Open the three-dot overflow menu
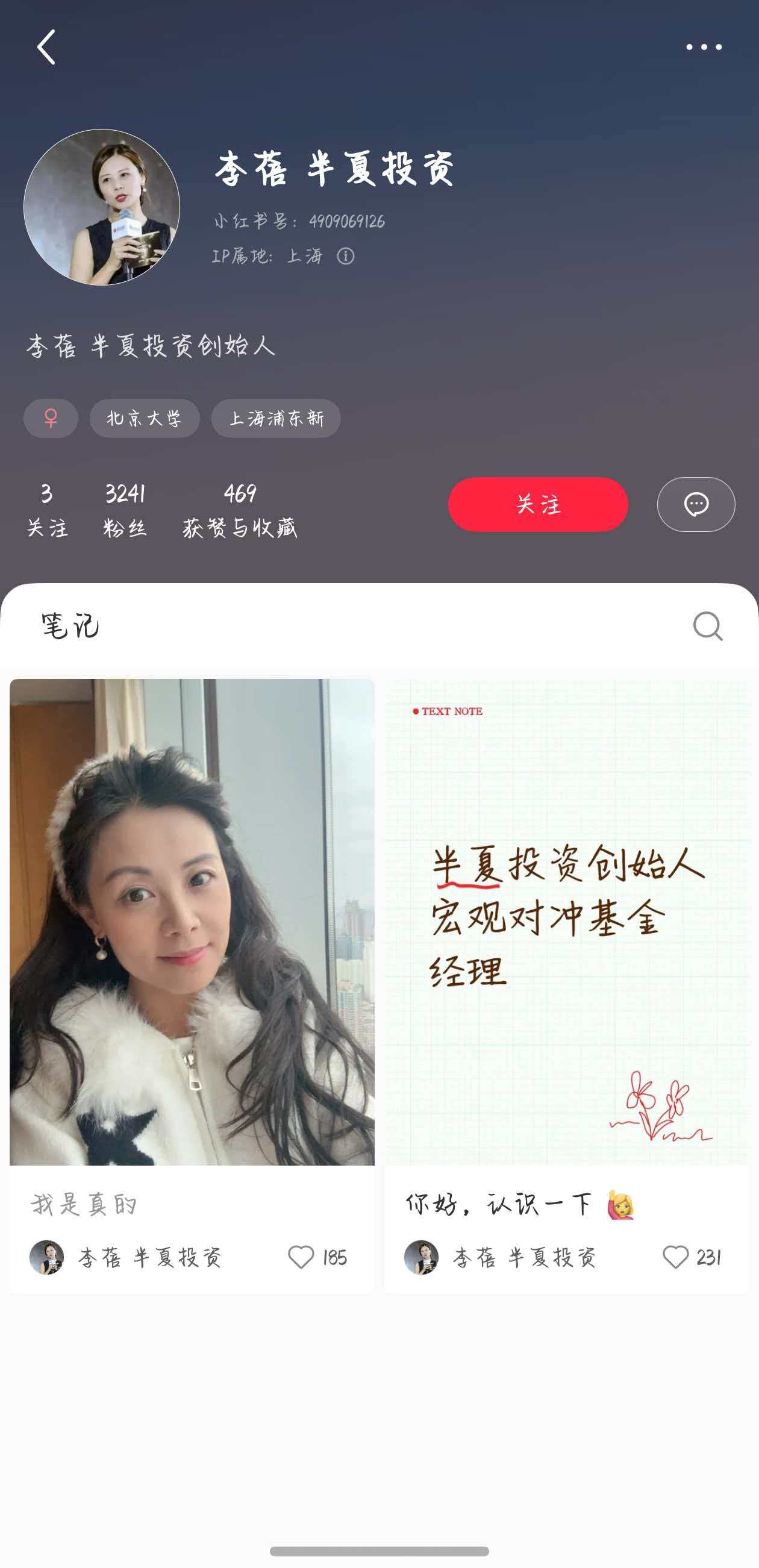 [704, 47]
